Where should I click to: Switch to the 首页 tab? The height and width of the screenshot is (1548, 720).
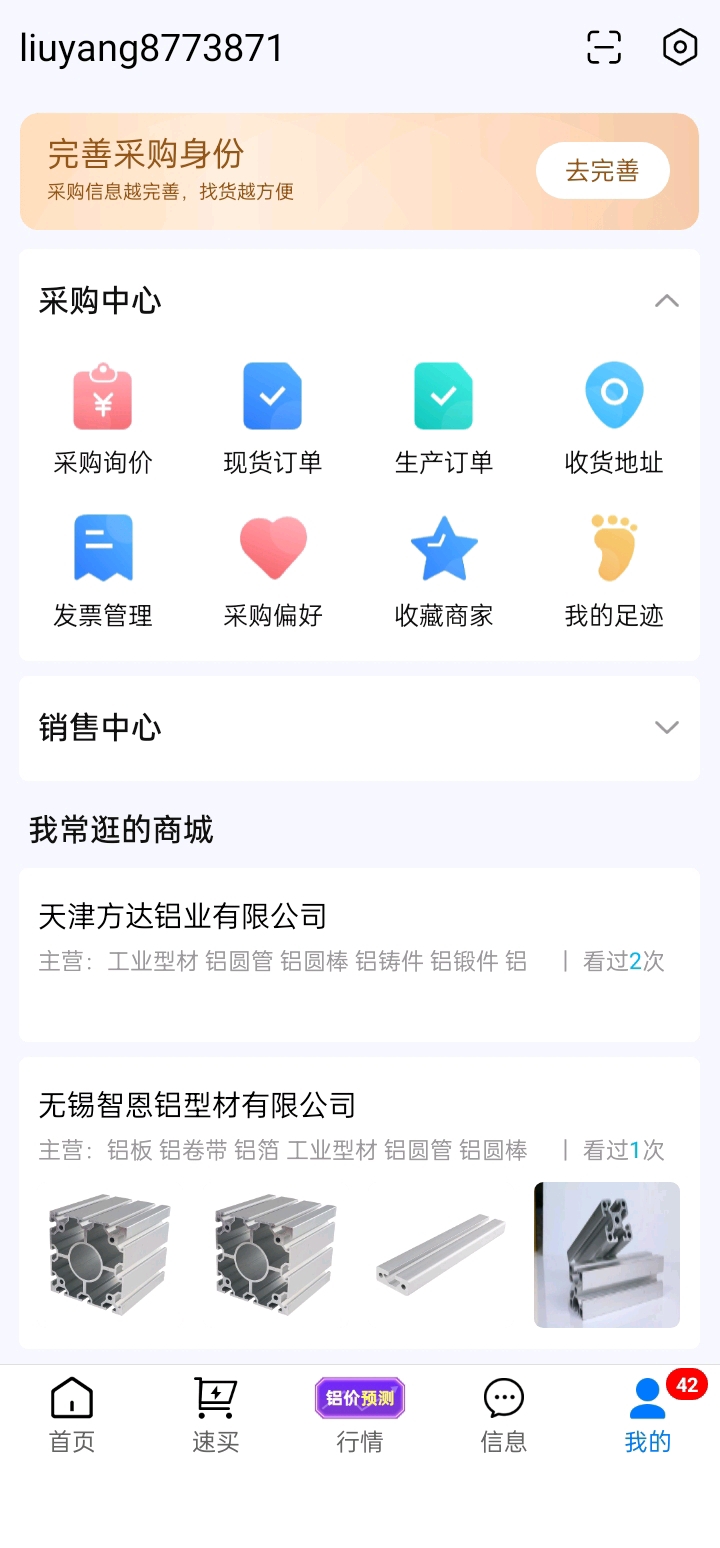click(x=72, y=1414)
